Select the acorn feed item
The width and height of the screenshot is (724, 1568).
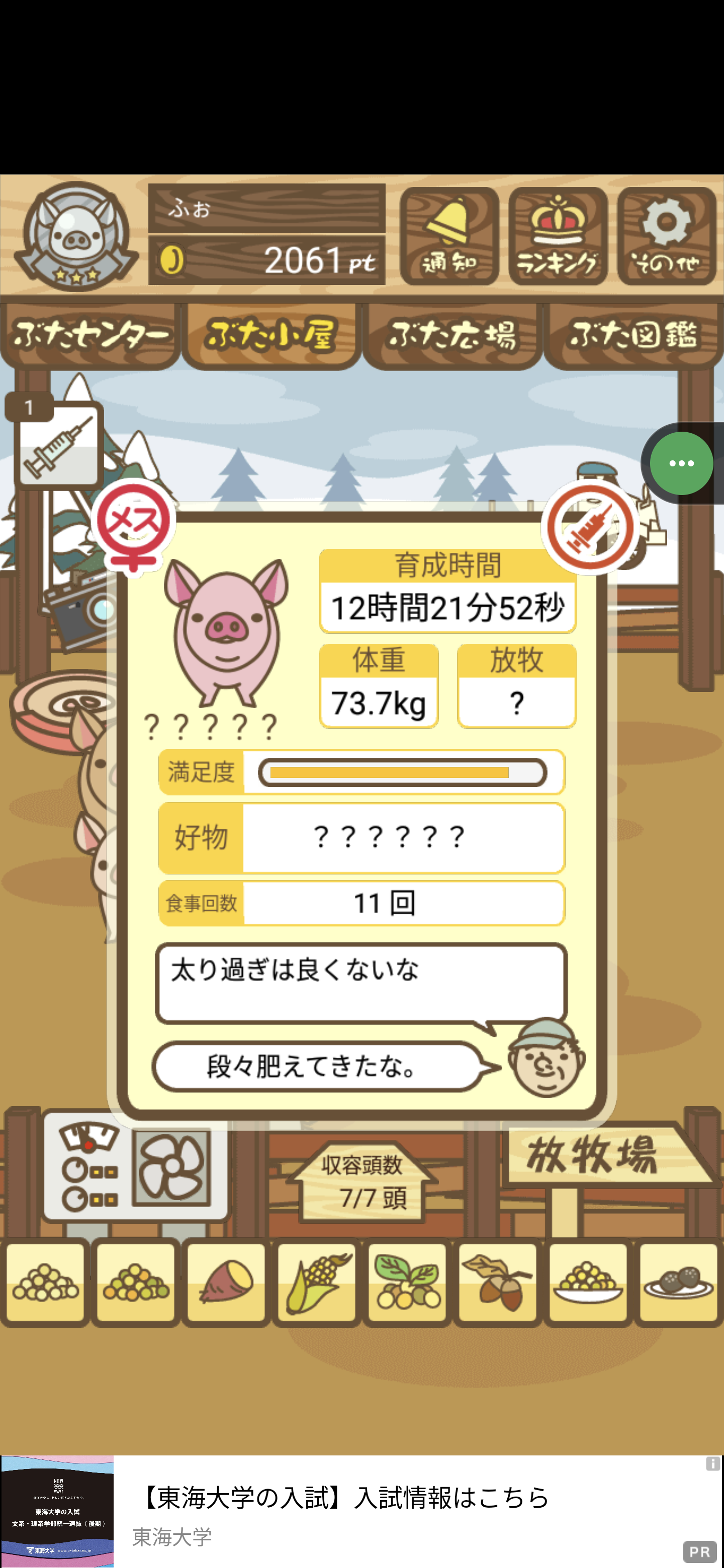(x=497, y=1283)
